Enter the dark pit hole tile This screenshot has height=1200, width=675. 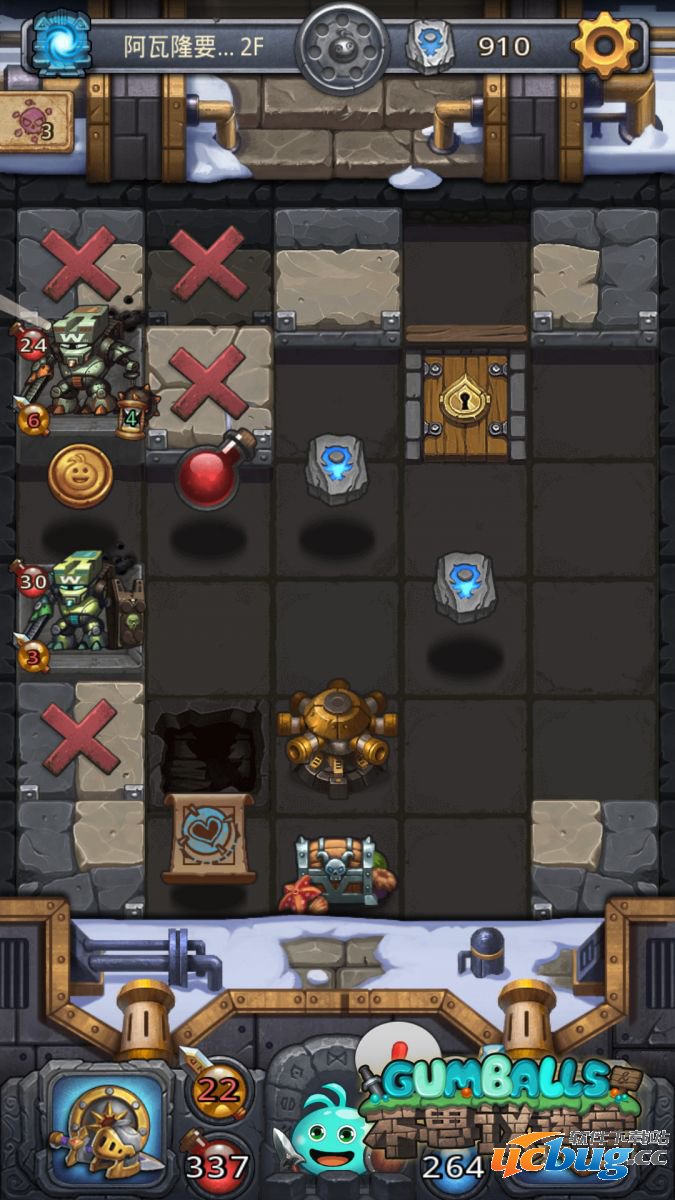coord(209,745)
